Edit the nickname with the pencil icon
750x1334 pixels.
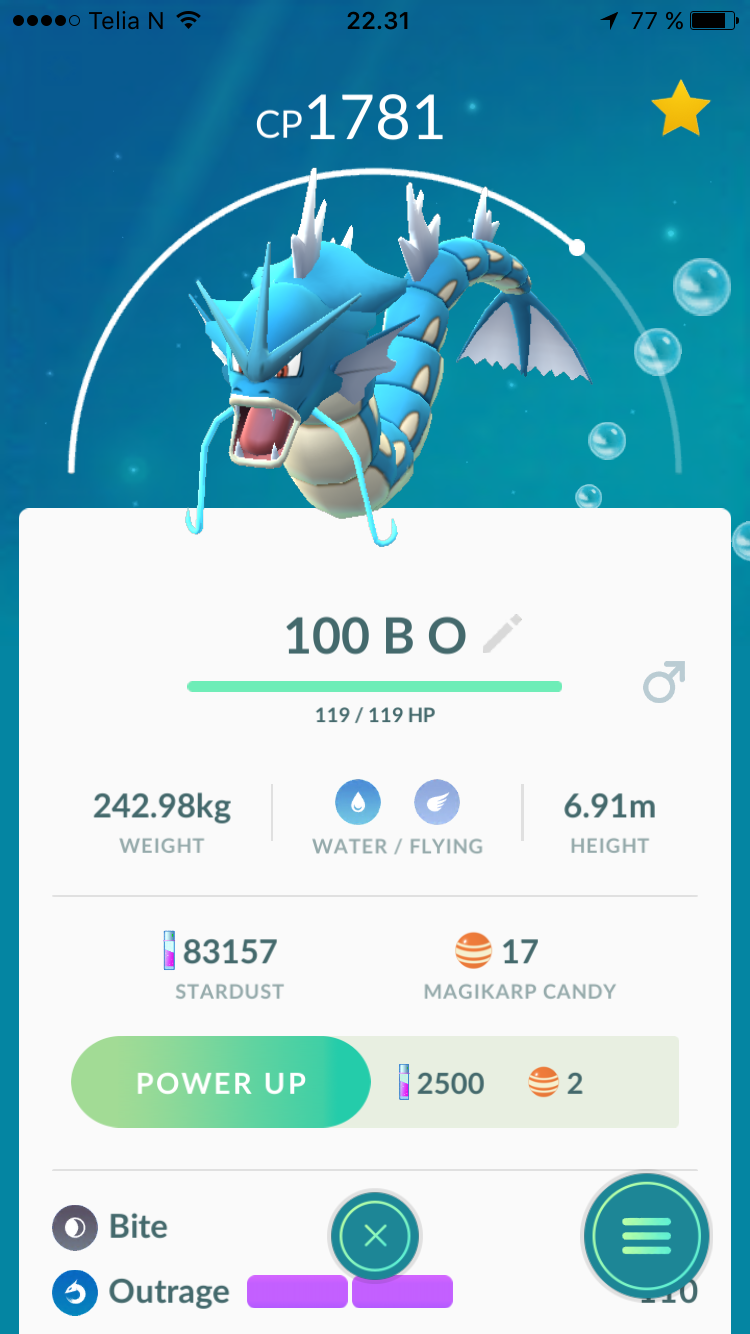click(x=502, y=634)
